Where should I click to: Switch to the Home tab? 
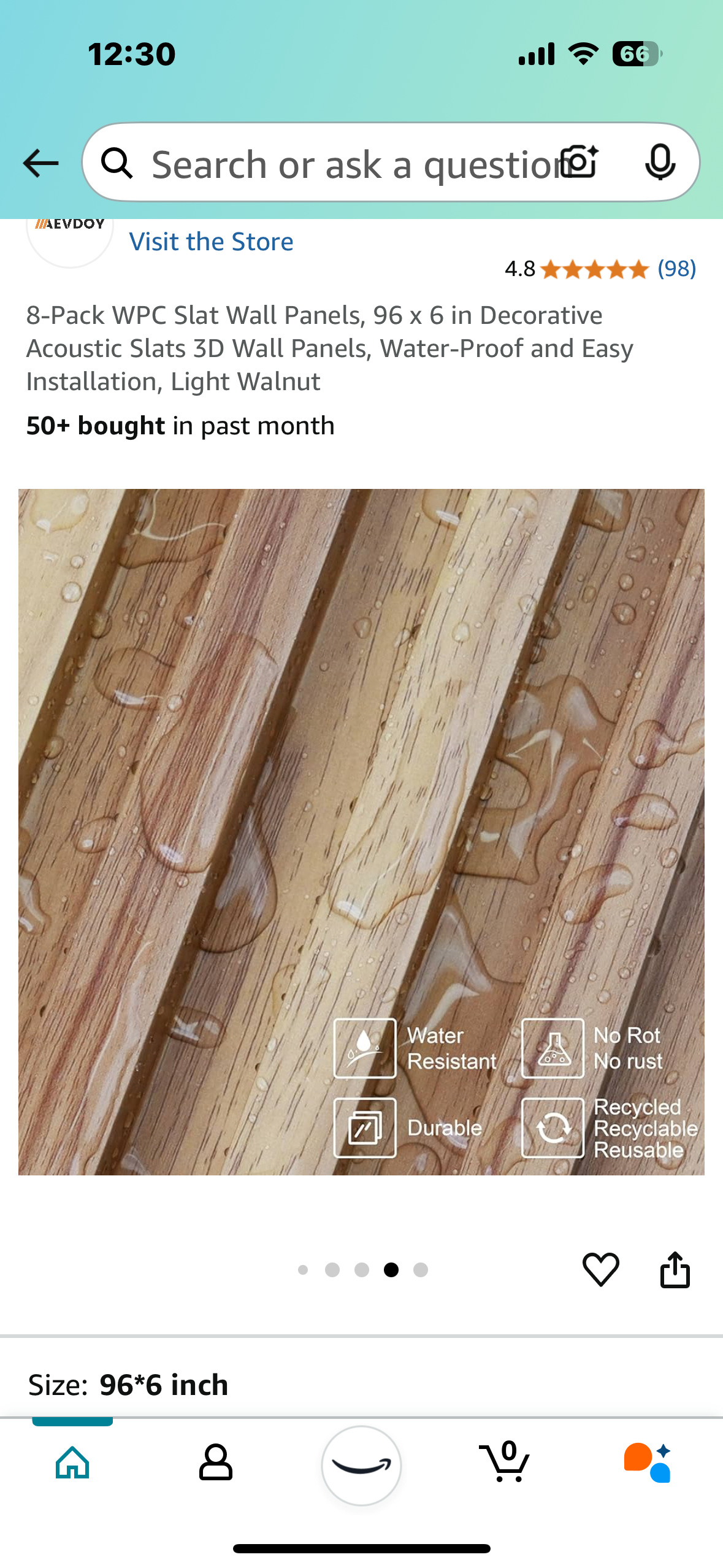point(72,1462)
